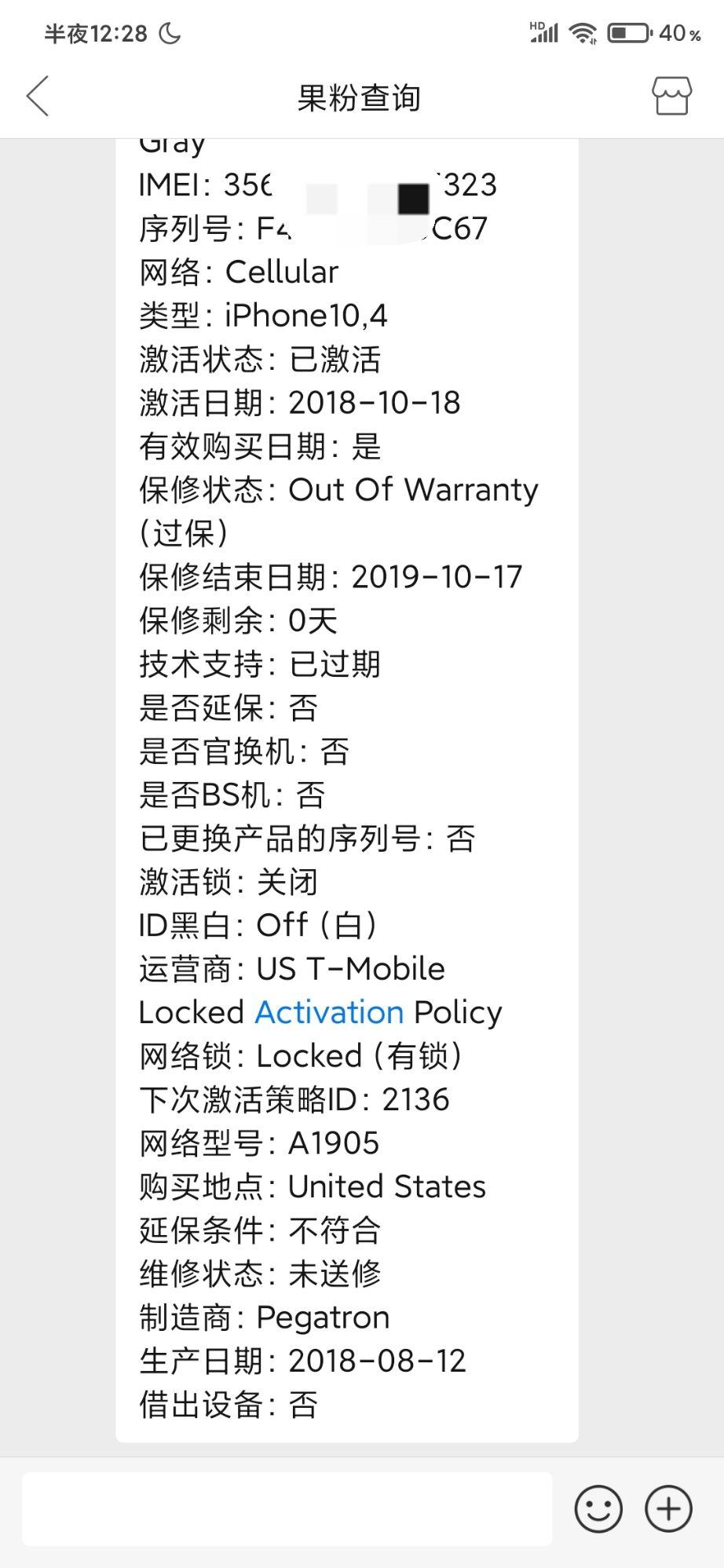The width and height of the screenshot is (724, 1568).
Task: Open the plus attachment menu
Action: (668, 1508)
